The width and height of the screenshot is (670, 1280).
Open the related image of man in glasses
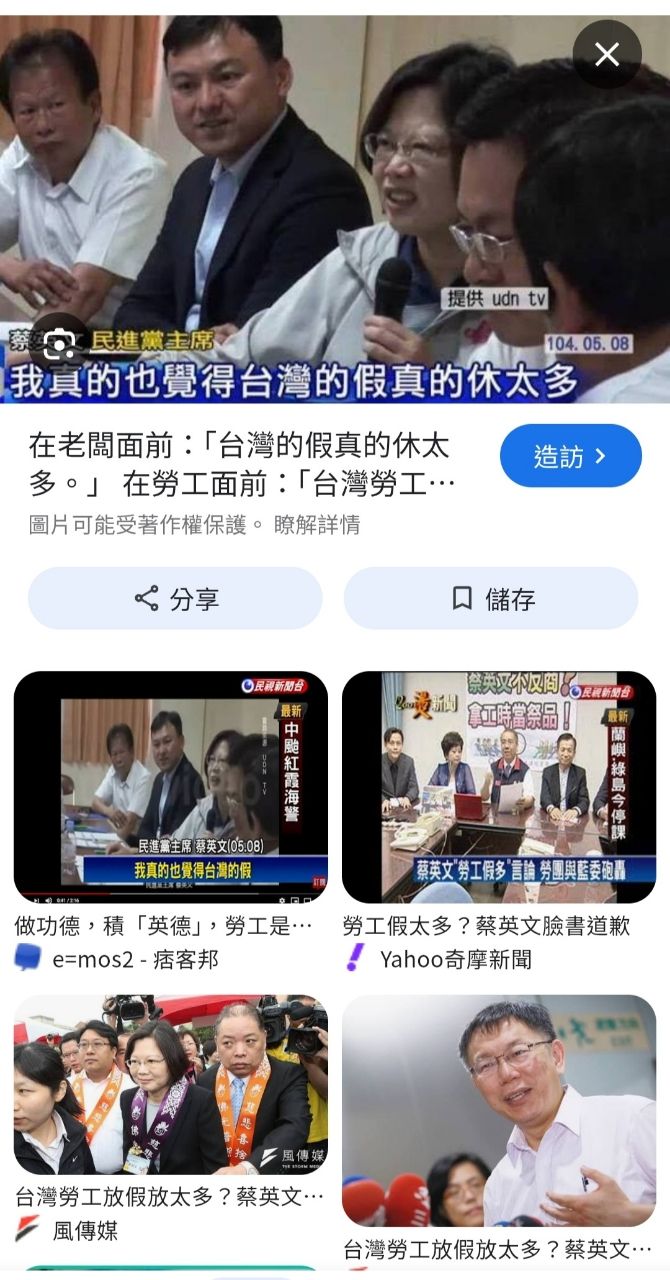pos(498,1110)
